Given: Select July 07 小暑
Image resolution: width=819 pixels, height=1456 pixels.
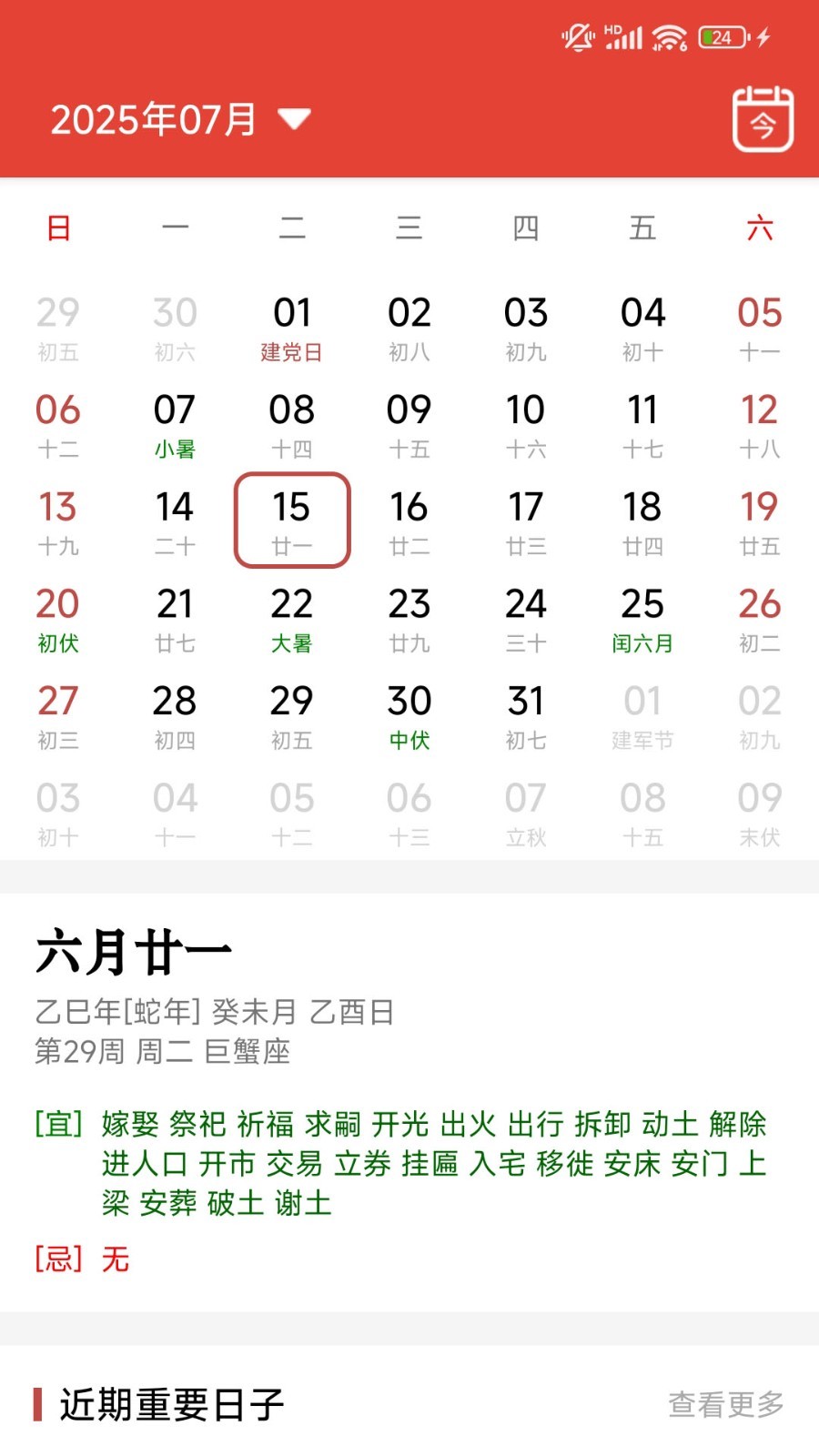Looking at the screenshot, I should 175,425.
